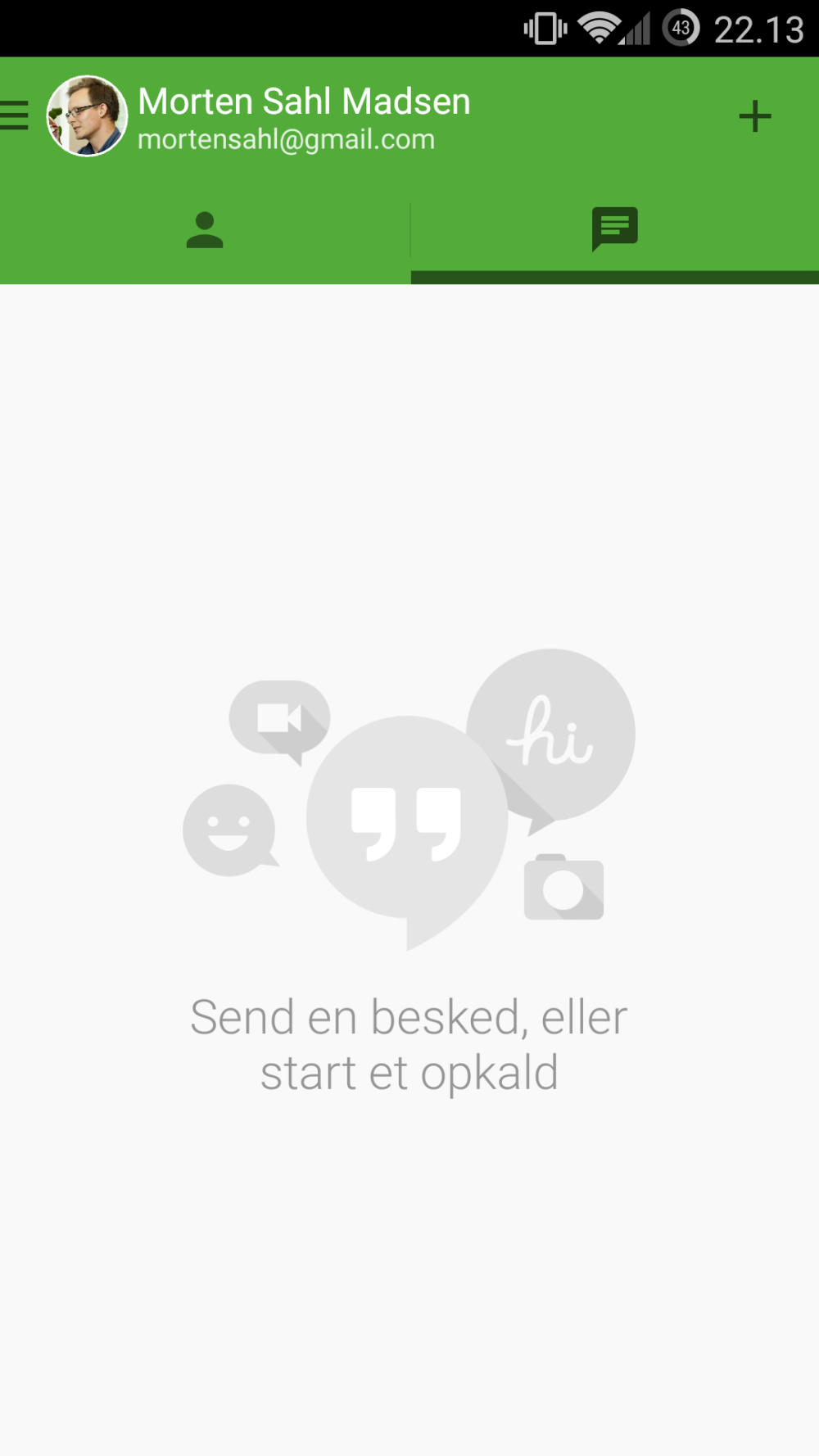Open Morten Sahl Madsen's profile picture
Image resolution: width=819 pixels, height=1456 pixels.
(x=87, y=116)
